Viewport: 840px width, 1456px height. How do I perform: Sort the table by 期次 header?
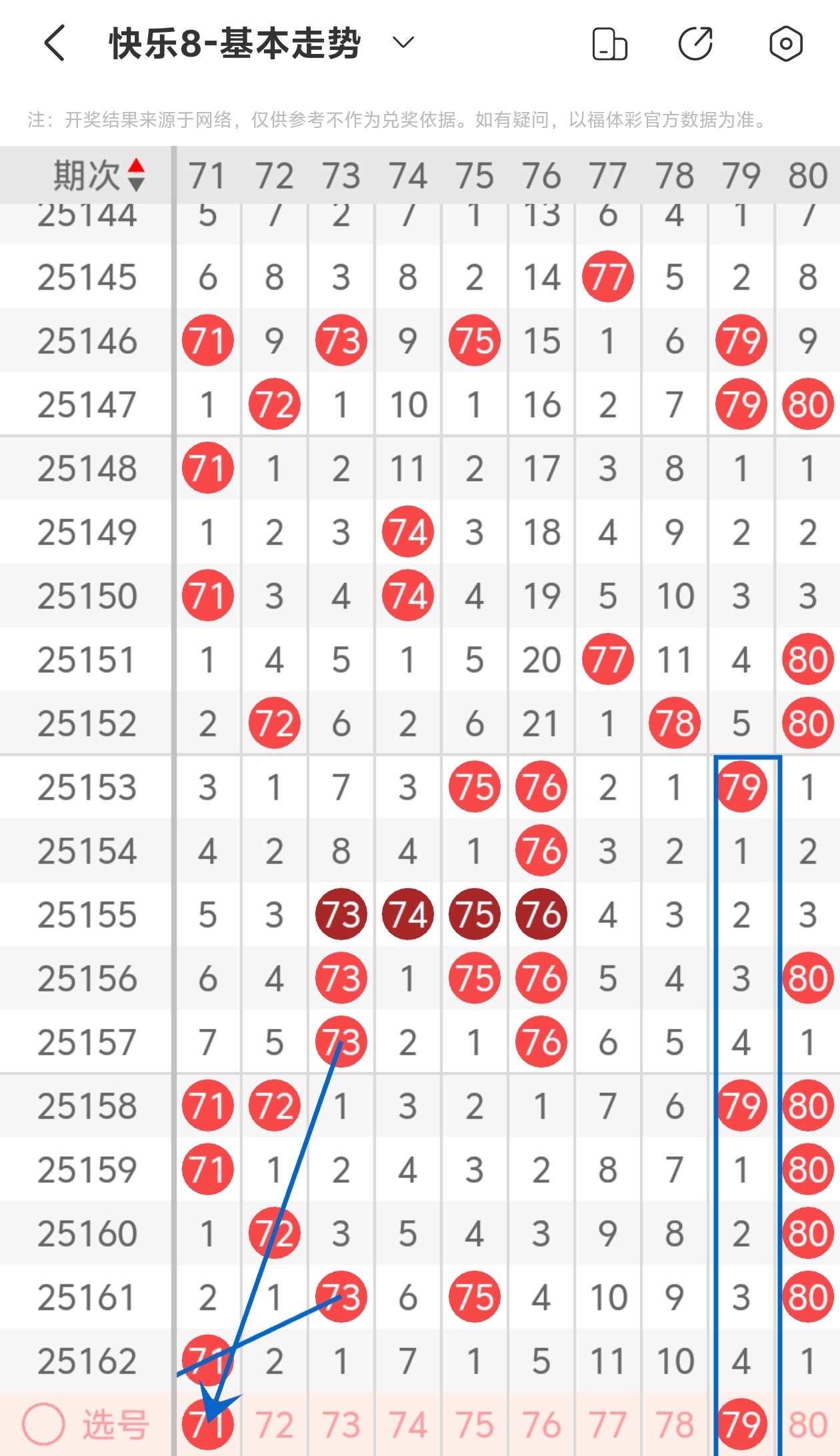(99, 175)
